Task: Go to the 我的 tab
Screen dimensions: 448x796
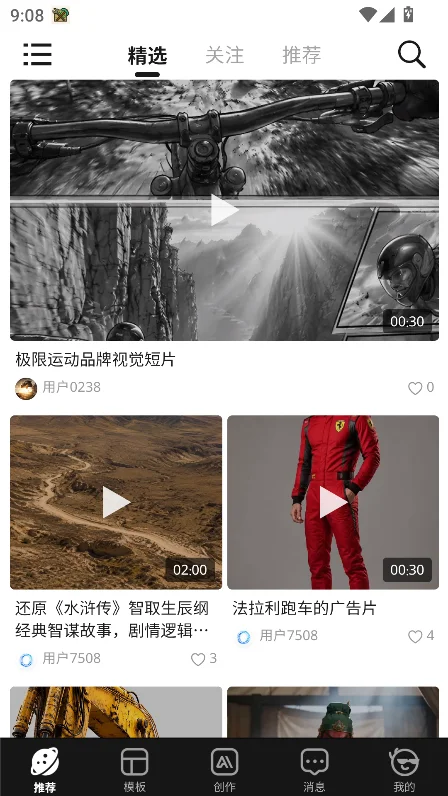Action: click(x=404, y=770)
